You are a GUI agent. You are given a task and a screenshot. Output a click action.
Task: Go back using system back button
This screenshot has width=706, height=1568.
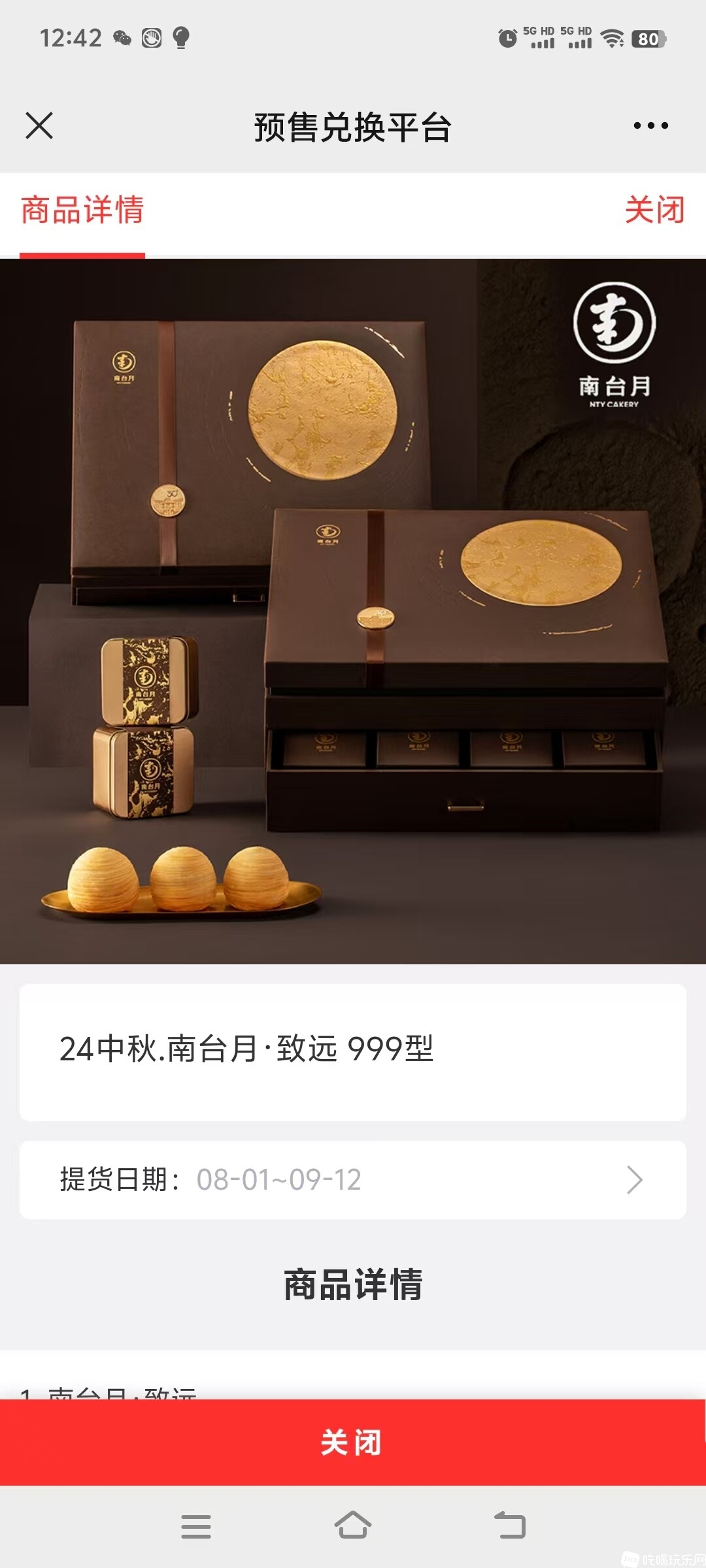click(510, 1526)
